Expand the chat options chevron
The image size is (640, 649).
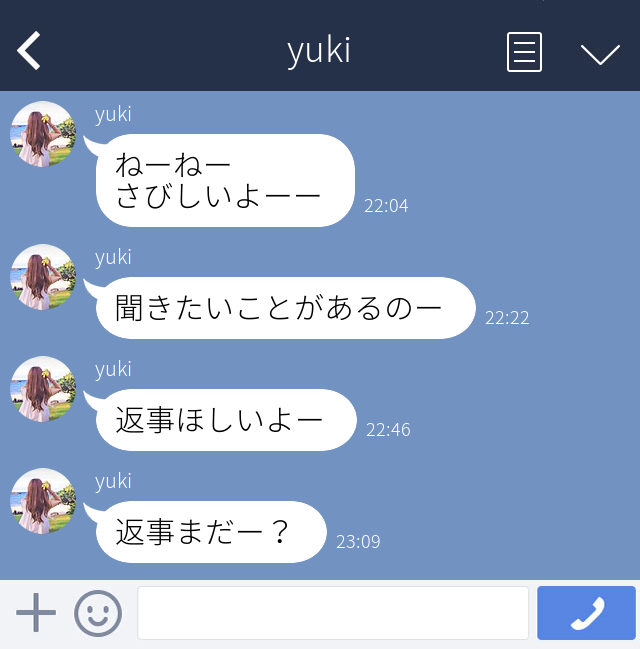coord(600,53)
